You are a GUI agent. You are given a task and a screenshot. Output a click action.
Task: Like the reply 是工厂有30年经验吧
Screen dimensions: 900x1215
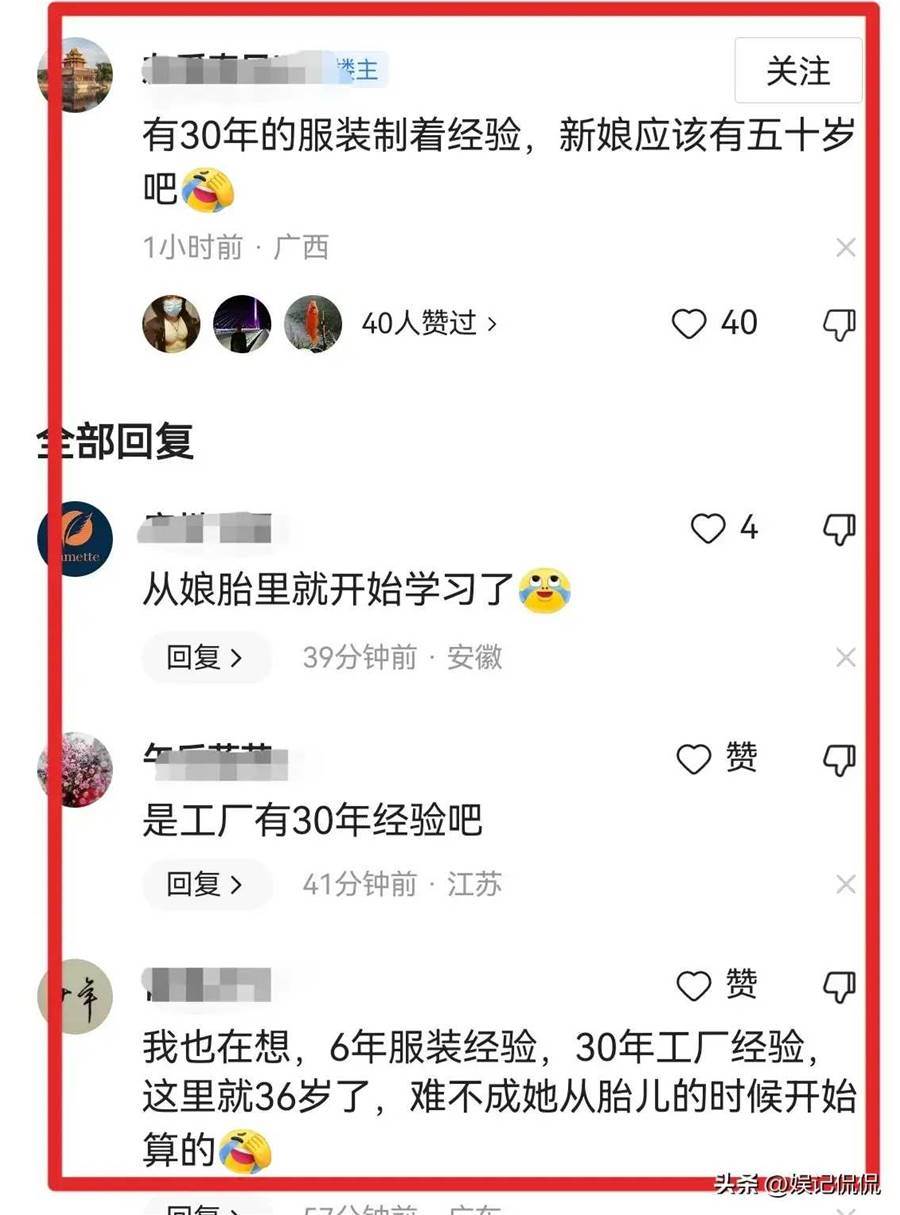pyautogui.click(x=694, y=760)
